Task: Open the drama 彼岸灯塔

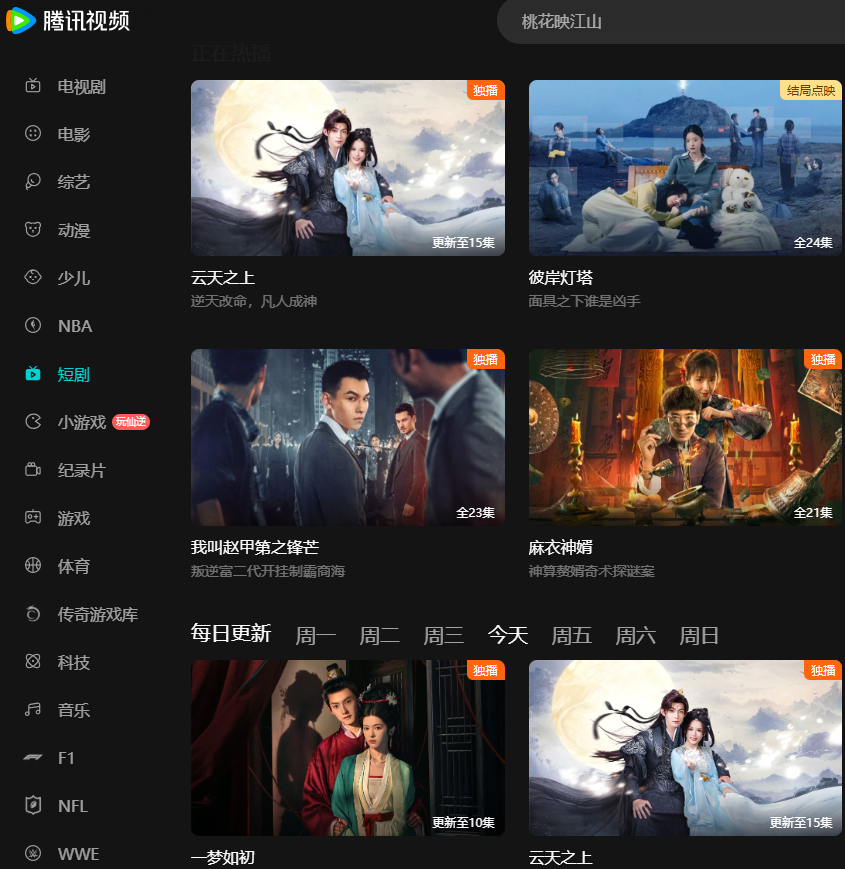Action: [x=685, y=168]
